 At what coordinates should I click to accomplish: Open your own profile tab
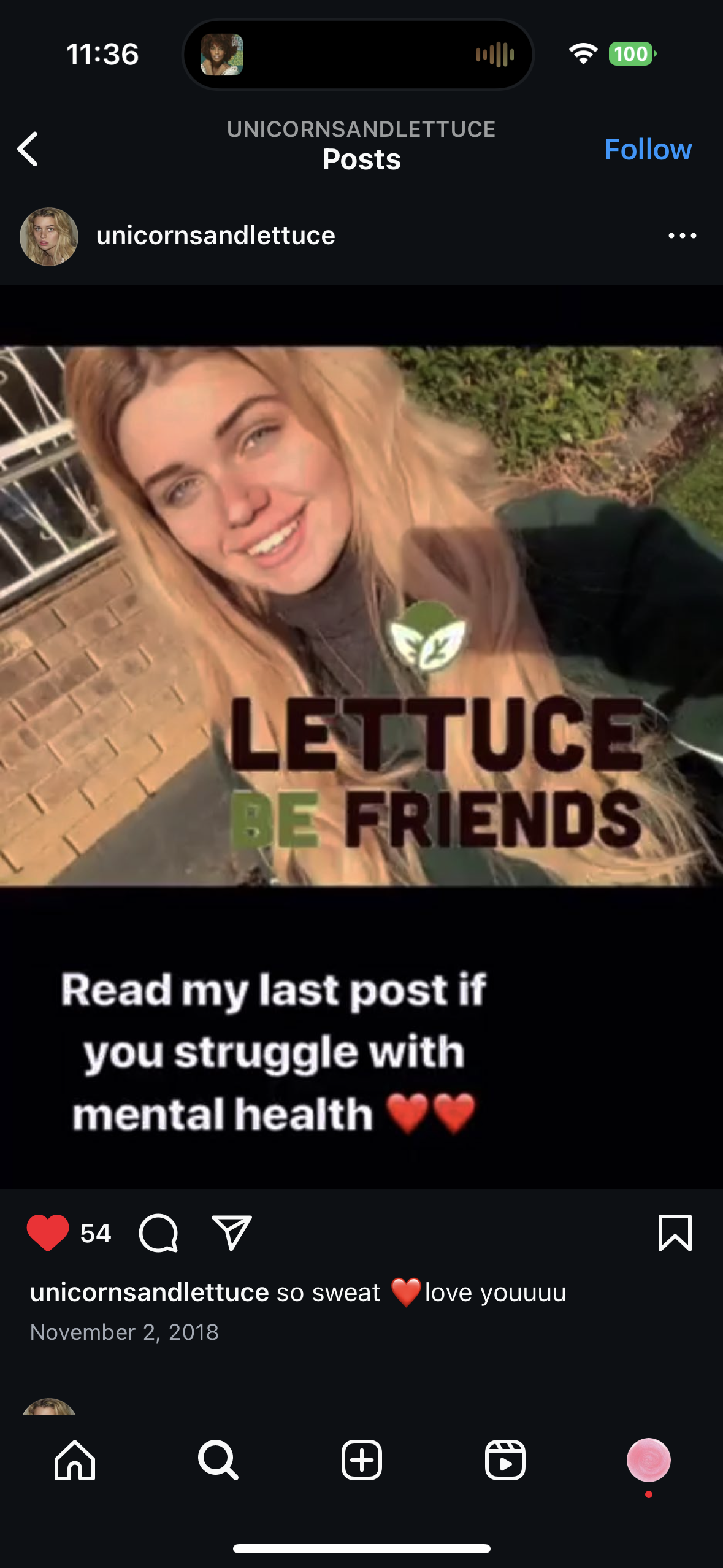point(648,1460)
